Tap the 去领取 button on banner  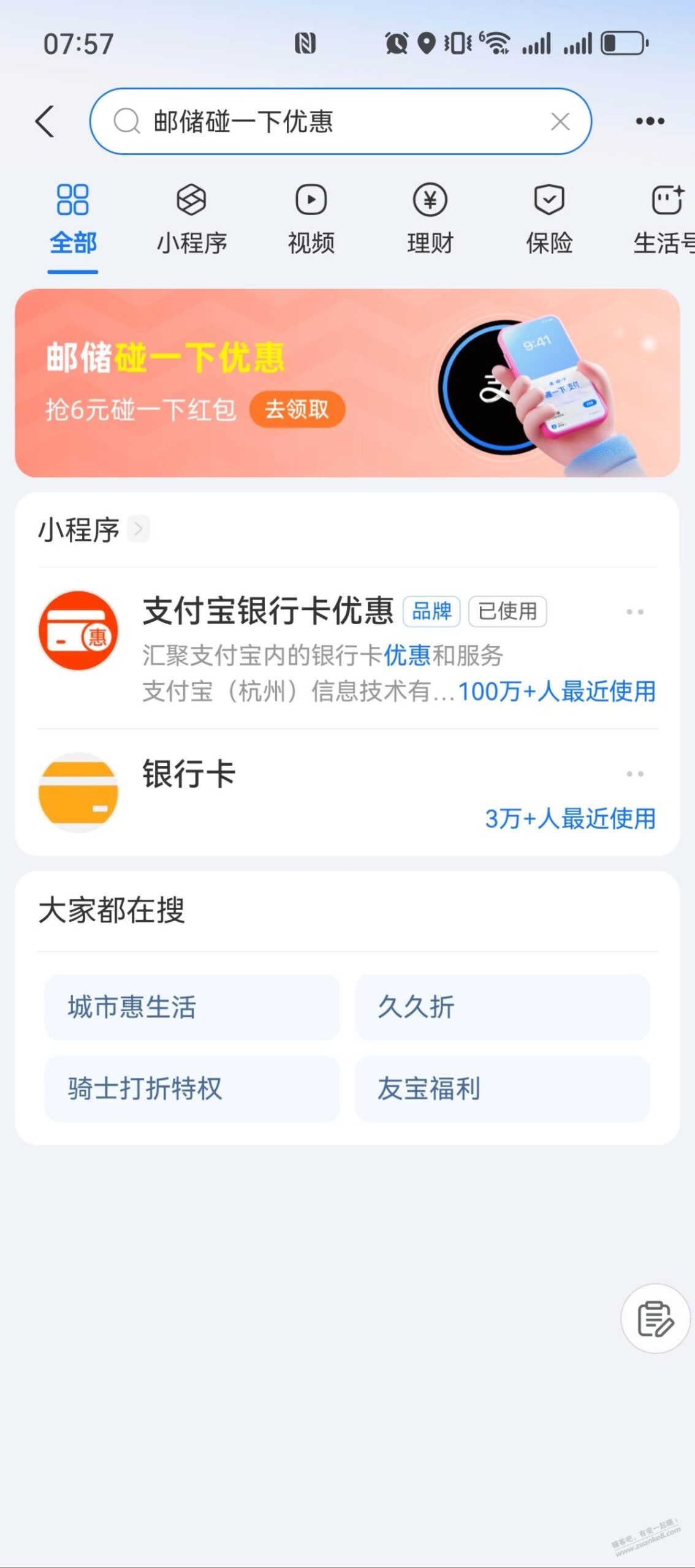coord(296,409)
